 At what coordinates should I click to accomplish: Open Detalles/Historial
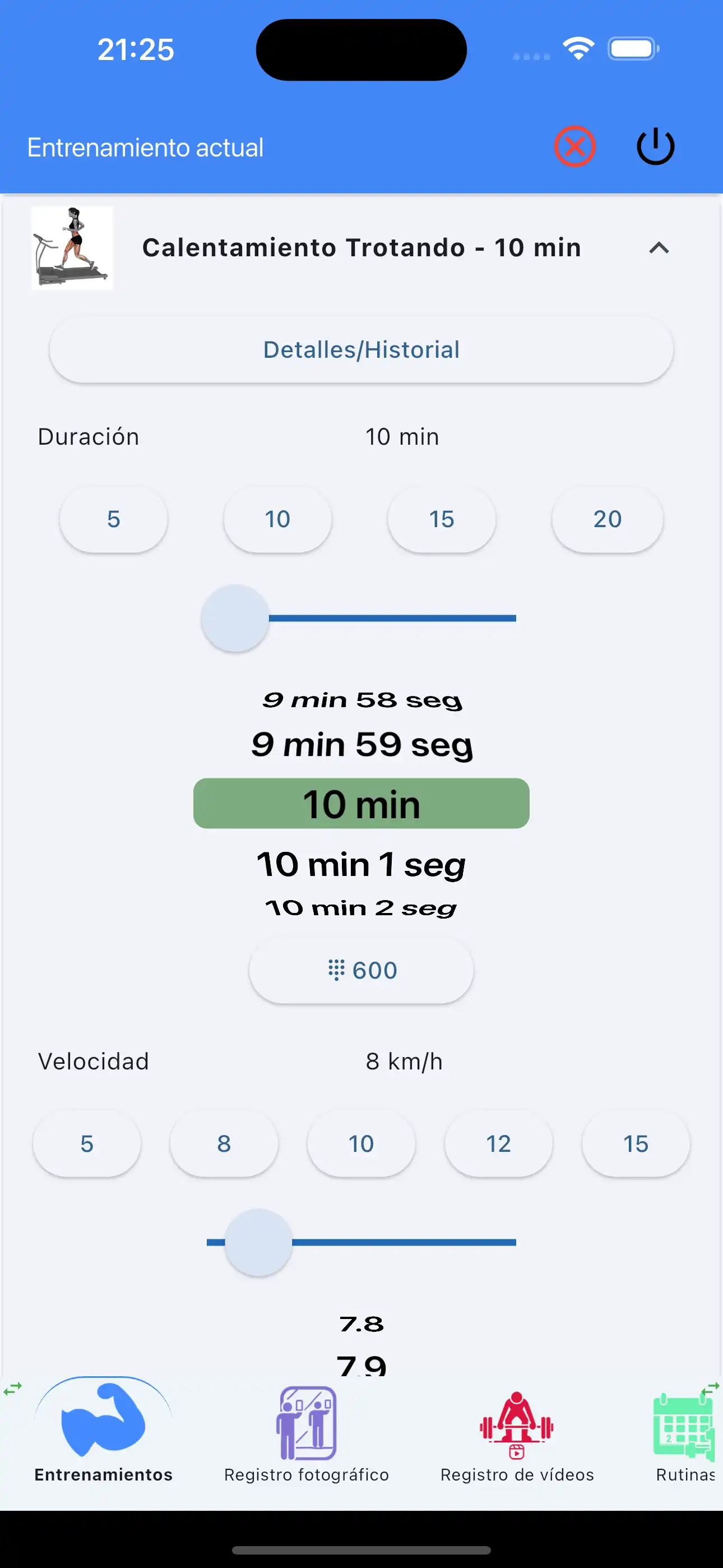pos(361,349)
